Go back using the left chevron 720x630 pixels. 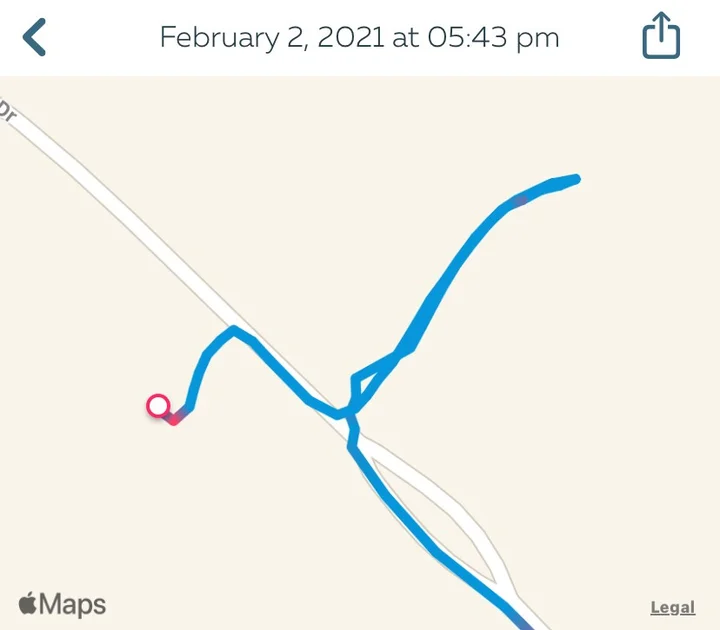[x=36, y=38]
